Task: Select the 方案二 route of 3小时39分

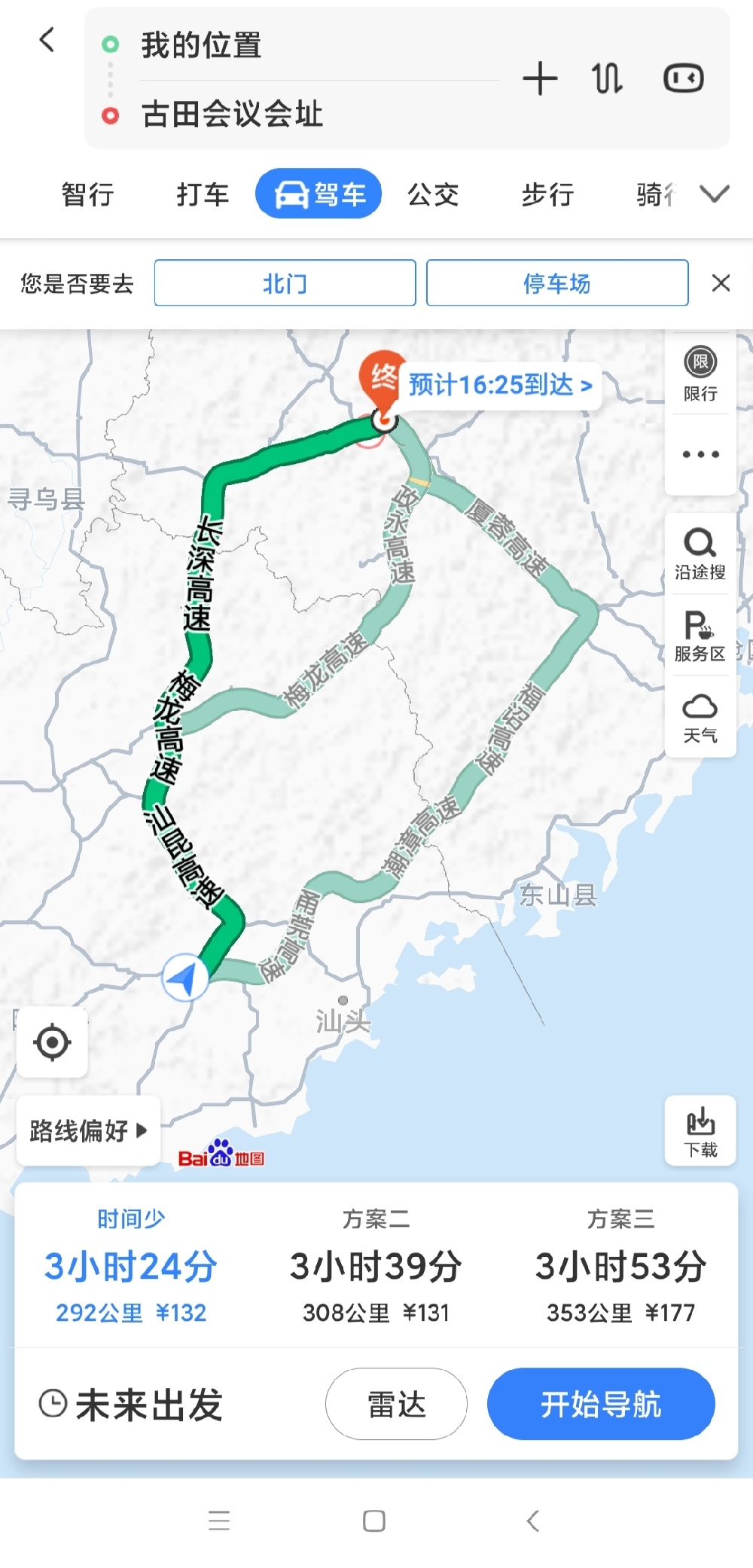Action: (376, 1265)
